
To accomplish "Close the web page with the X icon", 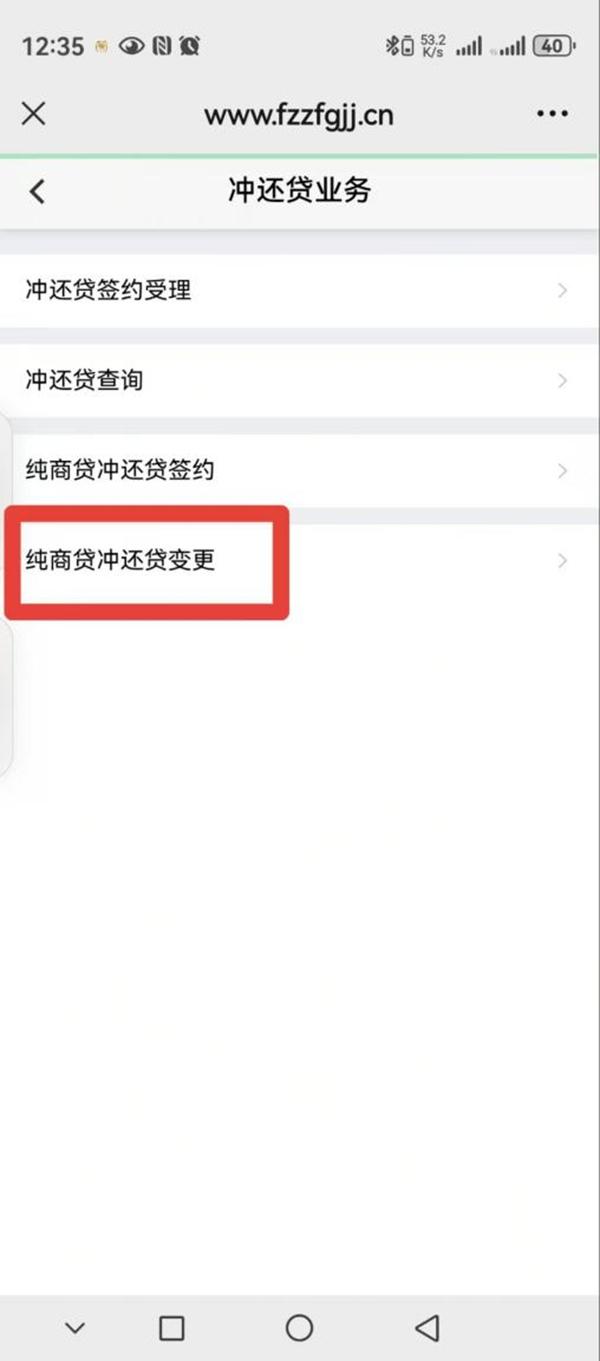I will click(33, 114).
